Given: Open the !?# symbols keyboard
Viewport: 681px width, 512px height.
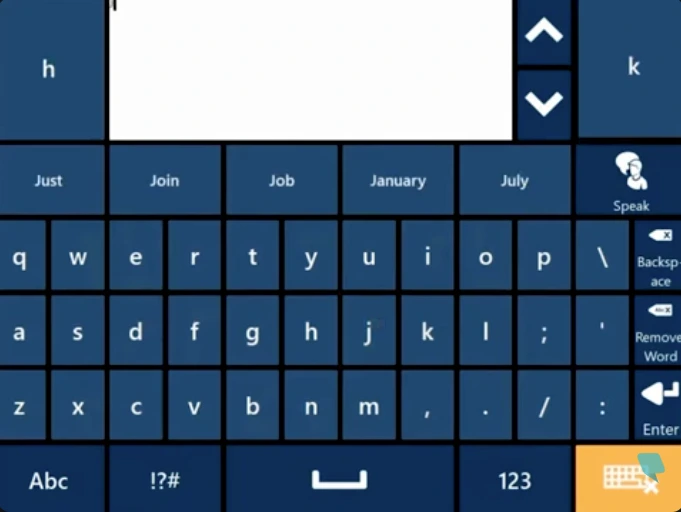Looking at the screenshot, I should click(165, 480).
